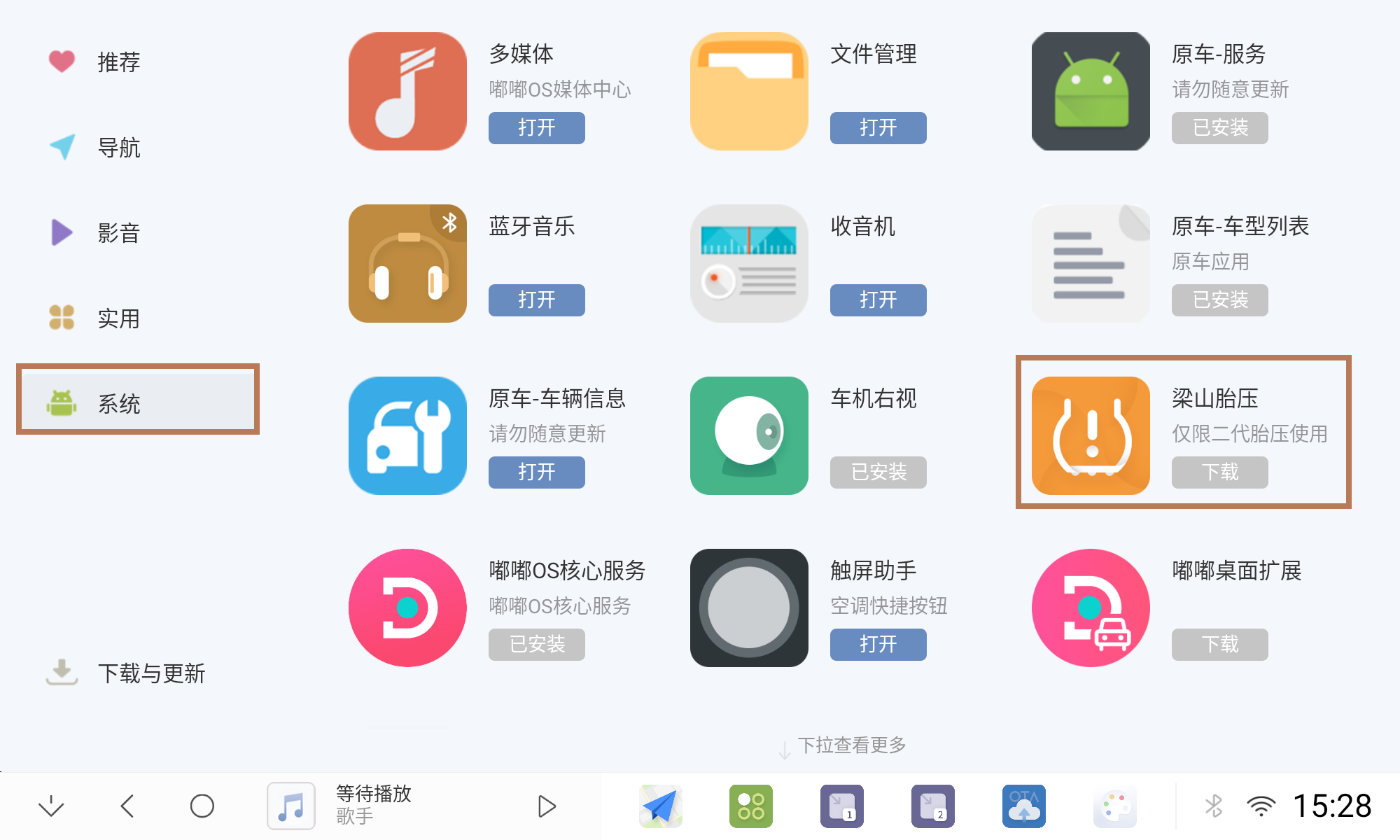This screenshot has width=1400, height=840.
Task: Switch to the 推荐 category
Action: pyautogui.click(x=118, y=62)
